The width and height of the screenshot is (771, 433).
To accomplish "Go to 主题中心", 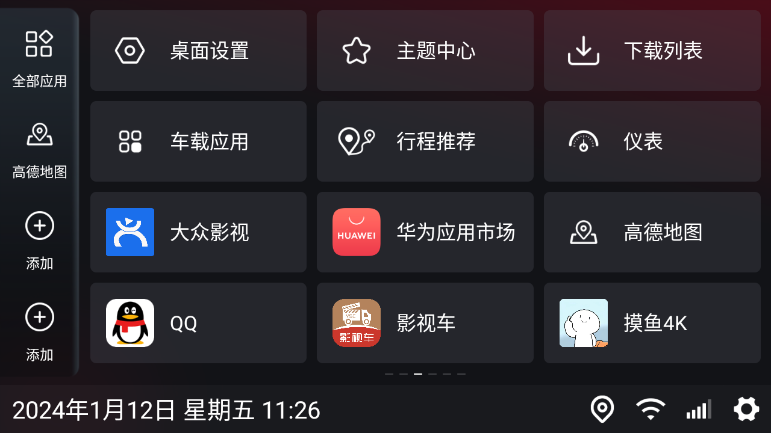I will 425,51.
